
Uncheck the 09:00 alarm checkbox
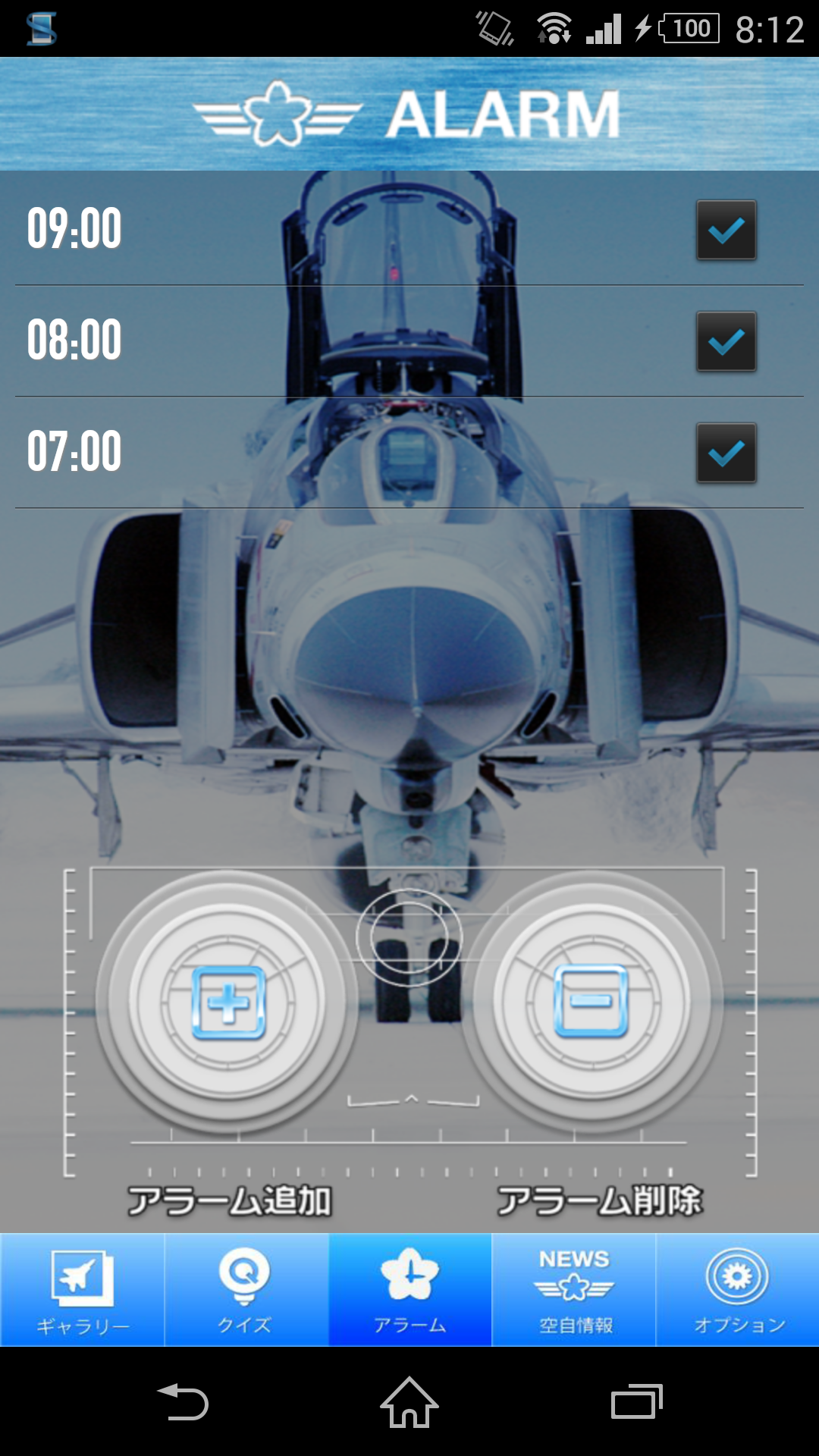point(726,231)
